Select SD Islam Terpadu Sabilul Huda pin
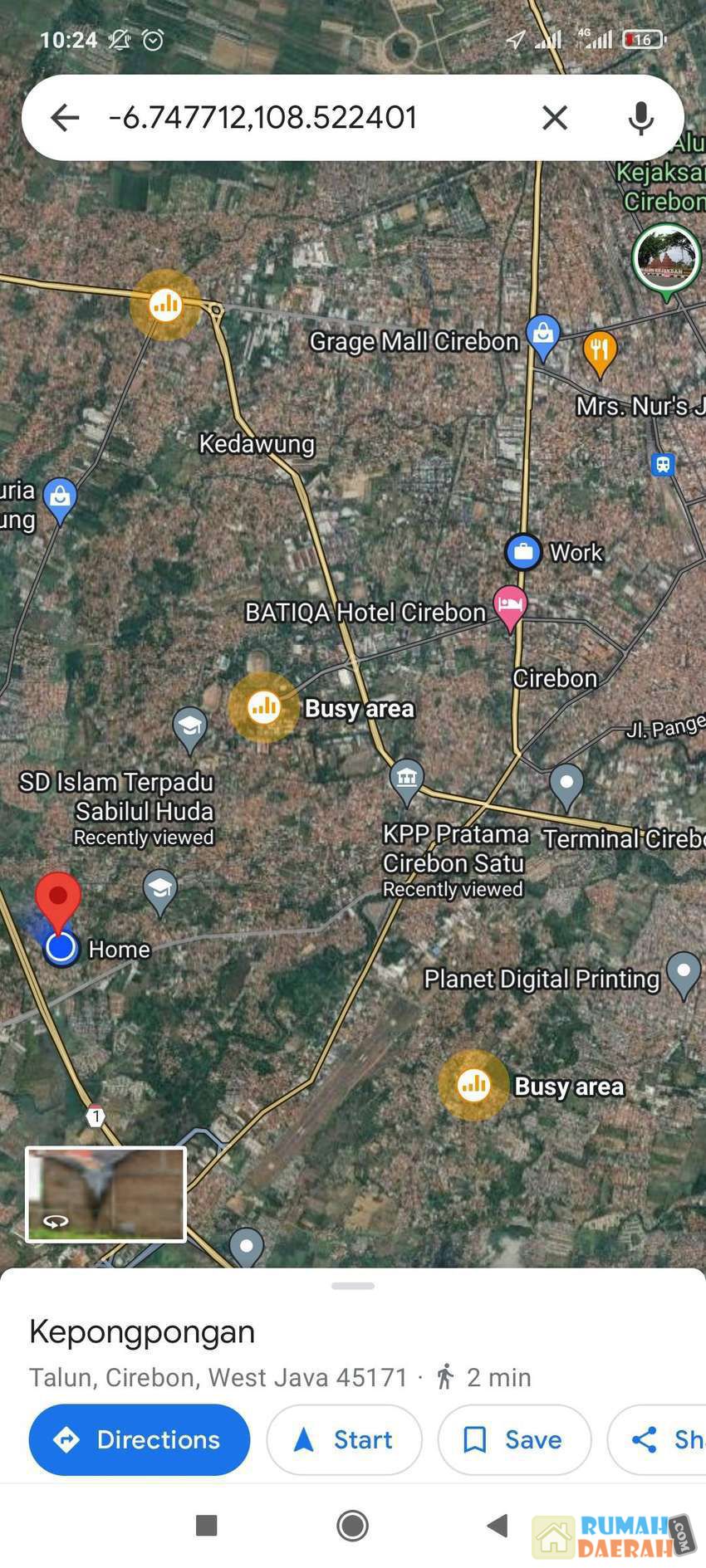The width and height of the screenshot is (706, 1568). (190, 727)
